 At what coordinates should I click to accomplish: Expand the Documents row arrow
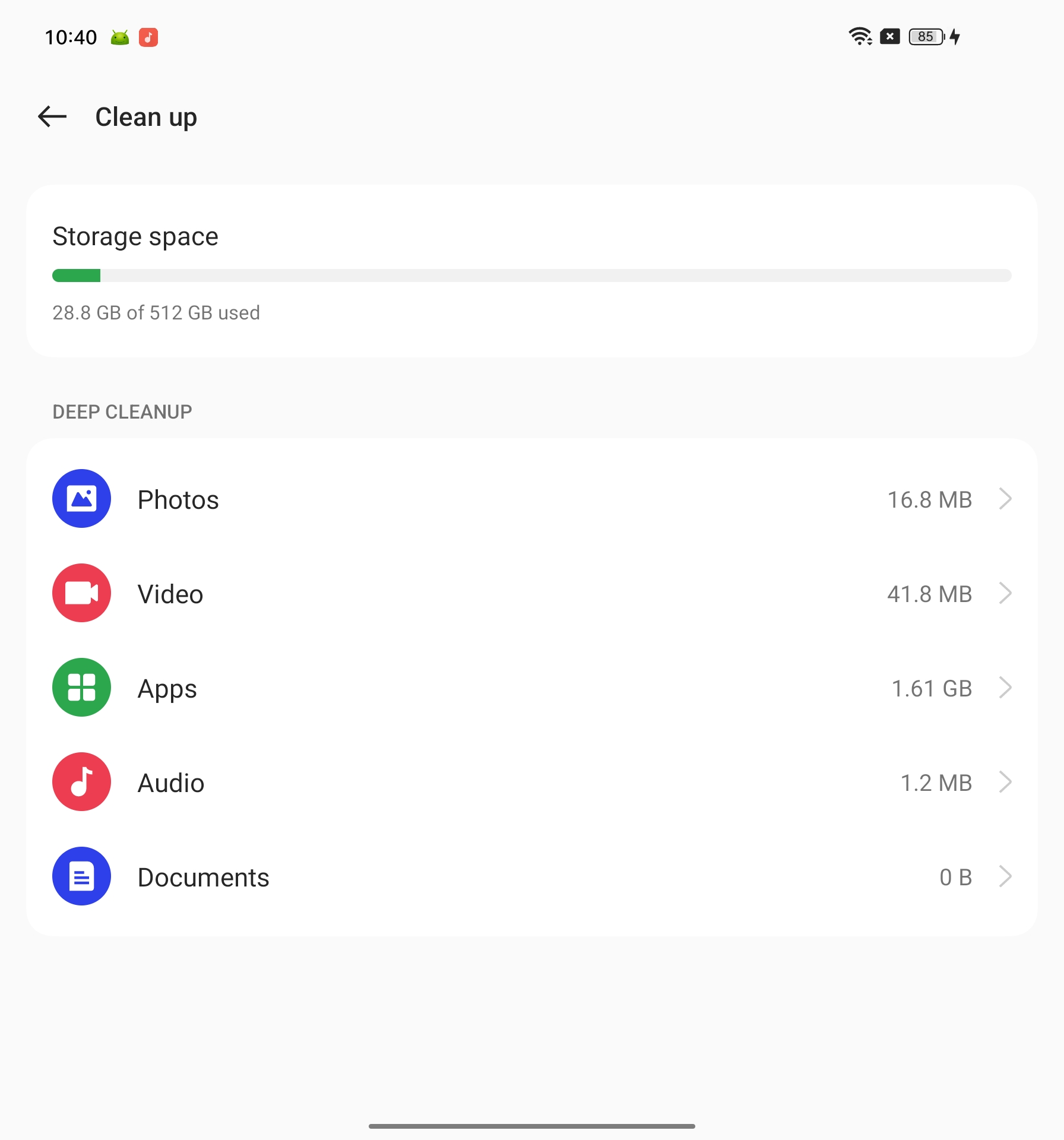point(1006,876)
